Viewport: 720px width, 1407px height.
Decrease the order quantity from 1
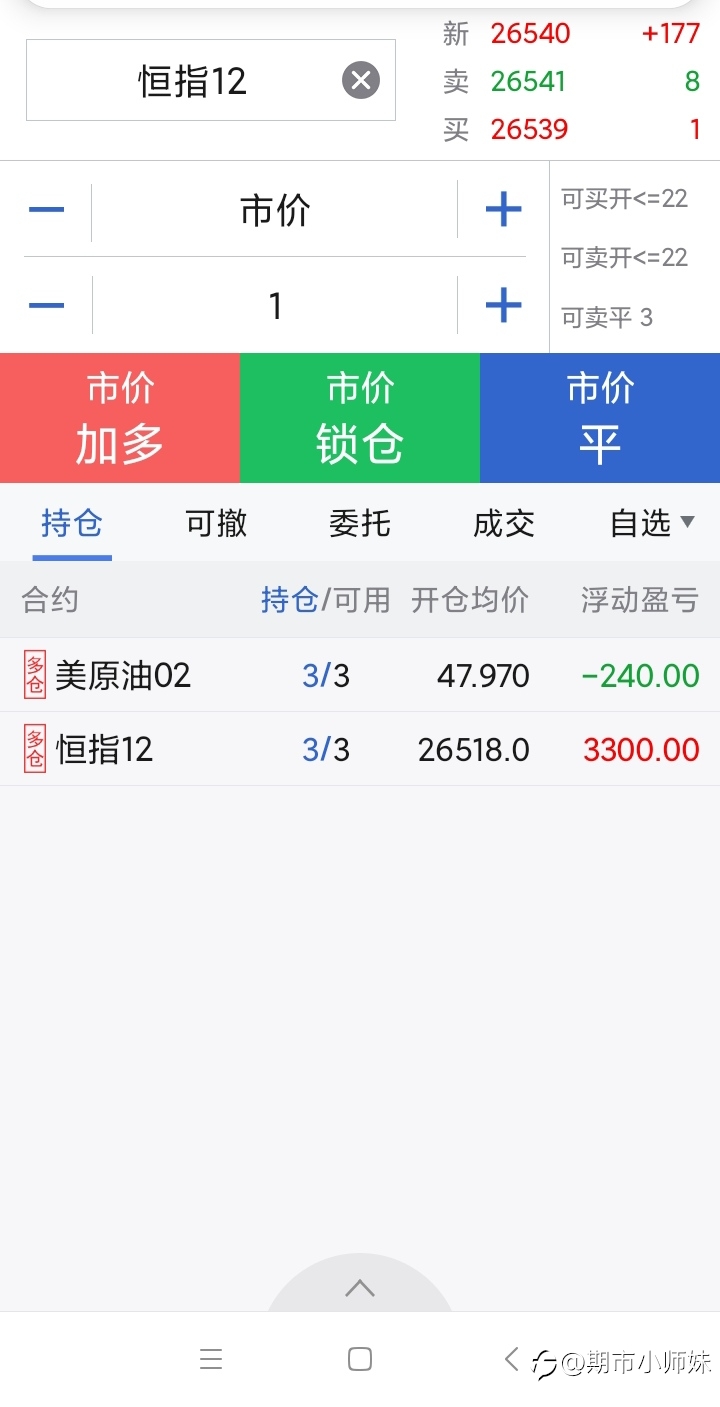[47, 305]
